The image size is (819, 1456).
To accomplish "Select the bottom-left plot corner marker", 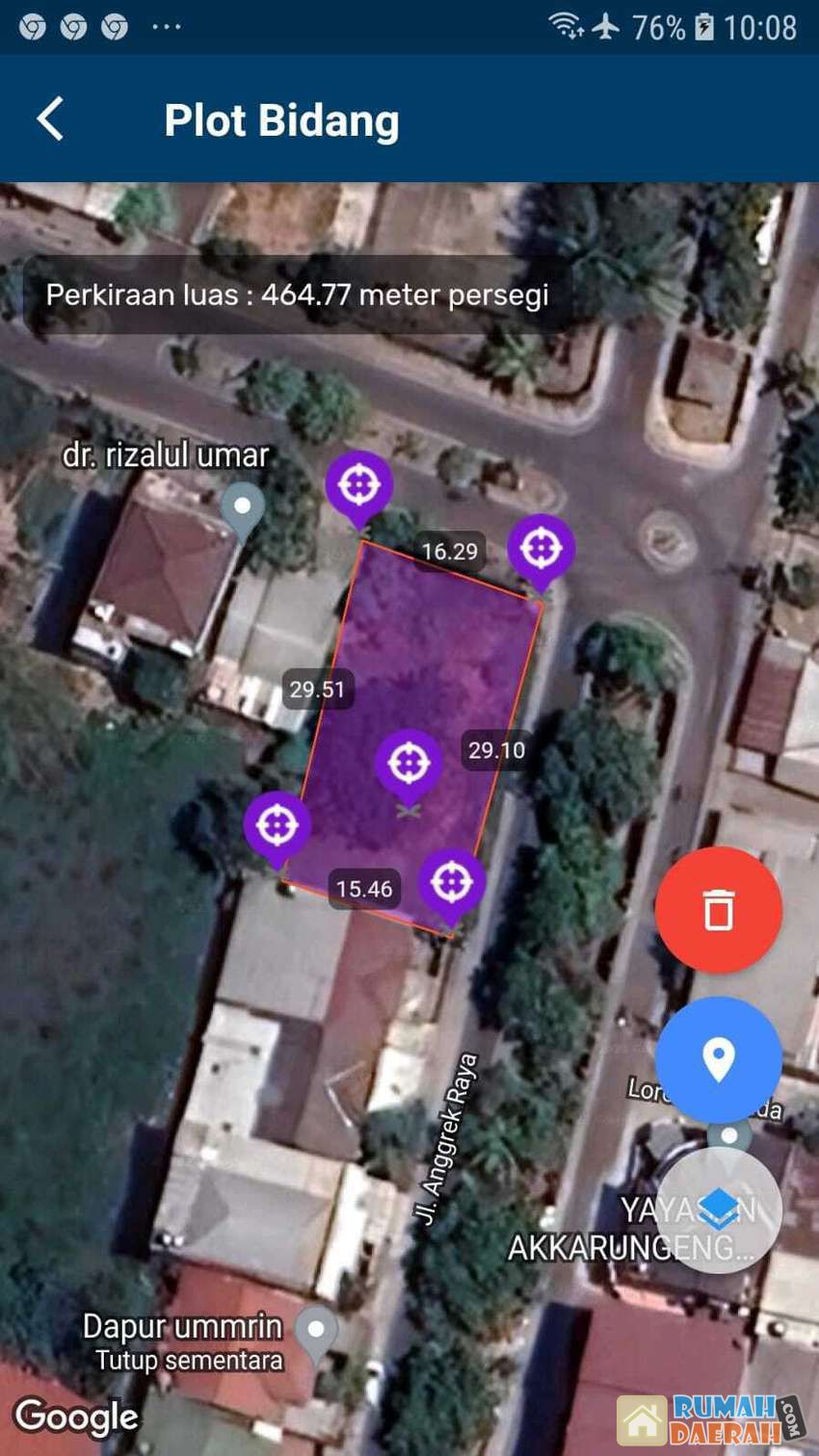I will [277, 826].
